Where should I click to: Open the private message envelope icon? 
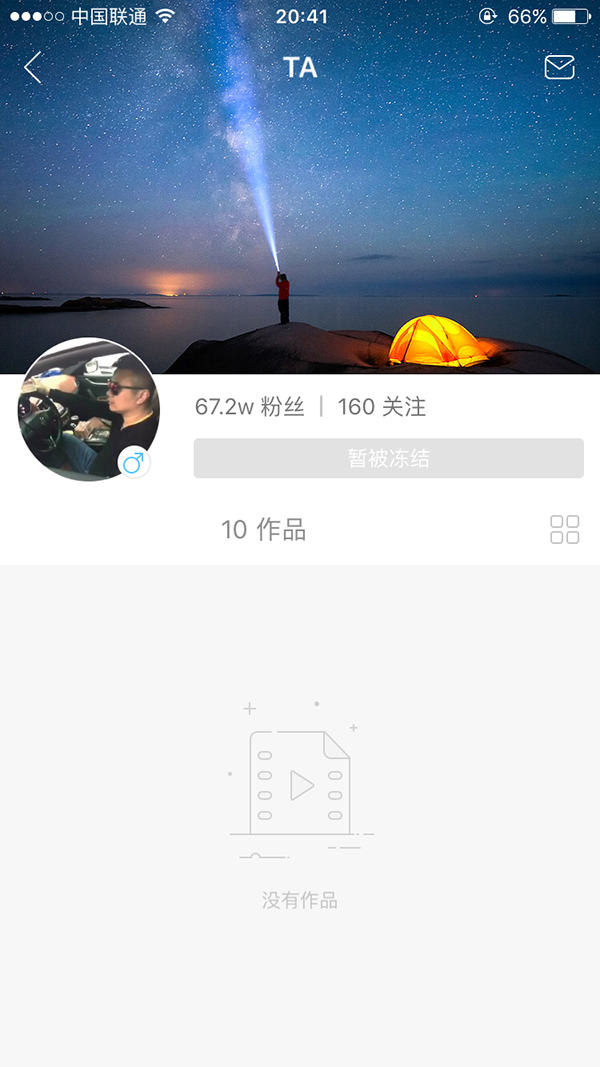click(559, 67)
